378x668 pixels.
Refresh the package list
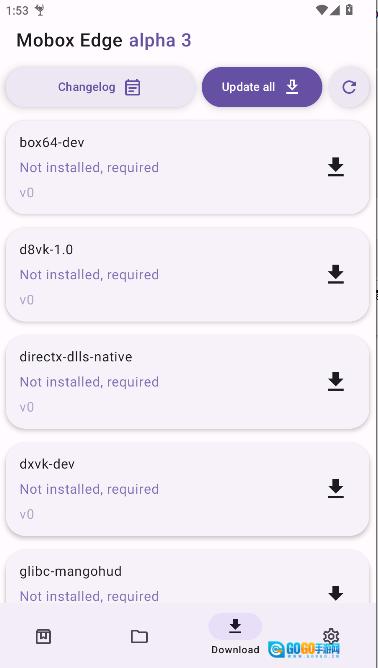(349, 87)
